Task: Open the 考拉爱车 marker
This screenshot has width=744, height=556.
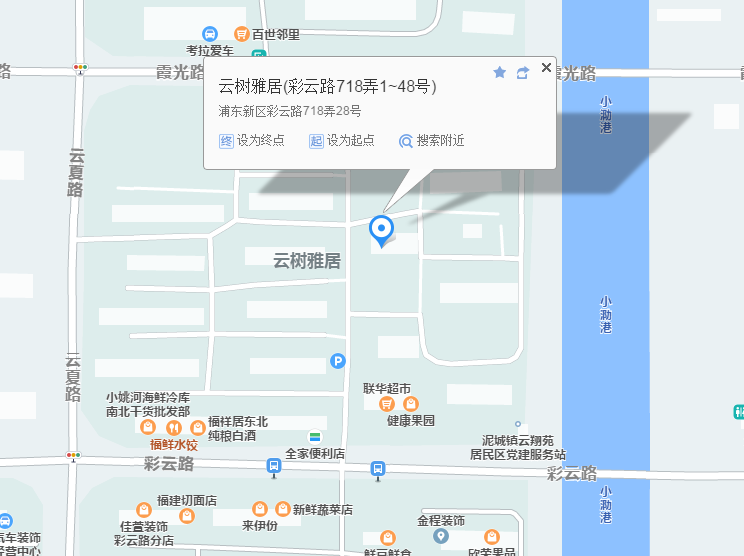Action: coord(209,34)
